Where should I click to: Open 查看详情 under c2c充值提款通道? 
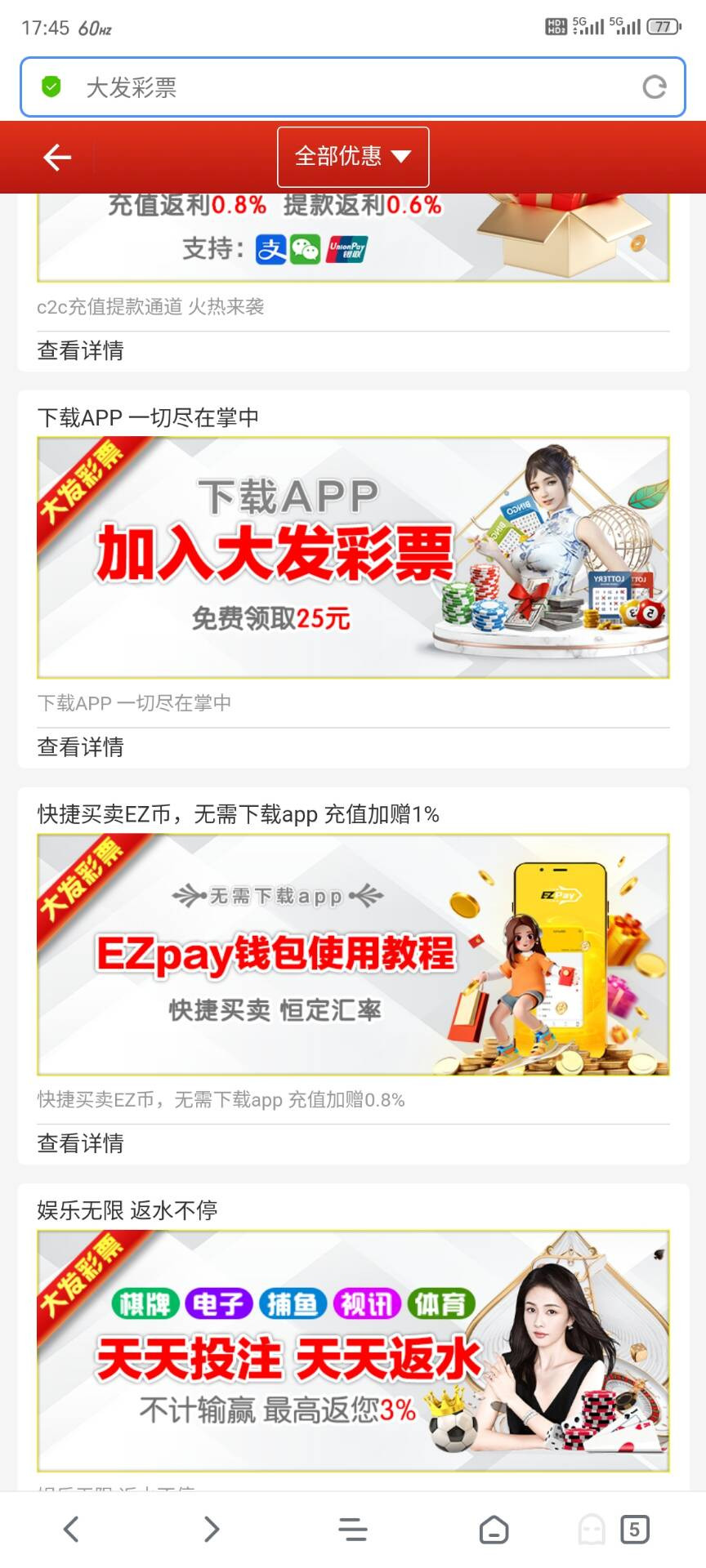(80, 351)
